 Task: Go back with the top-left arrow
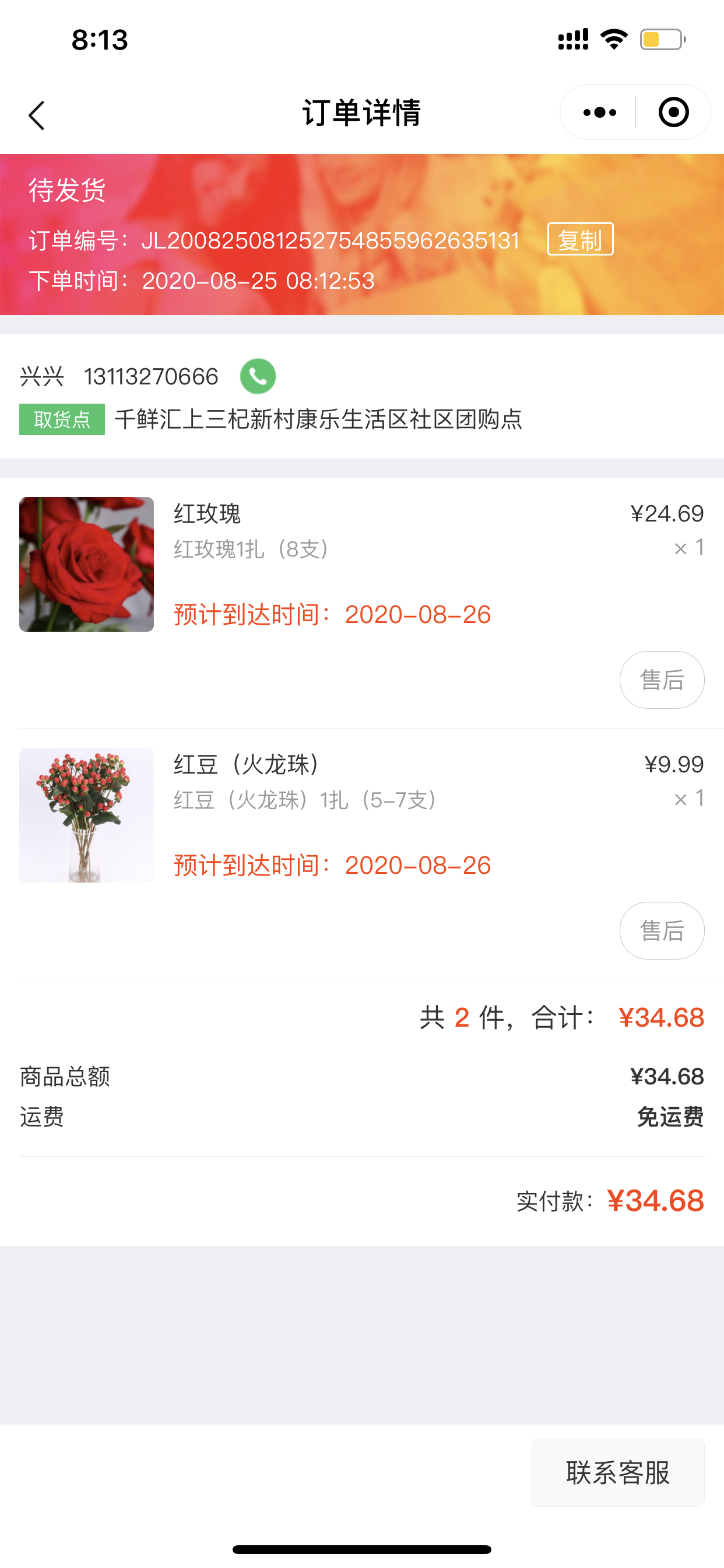(37, 115)
